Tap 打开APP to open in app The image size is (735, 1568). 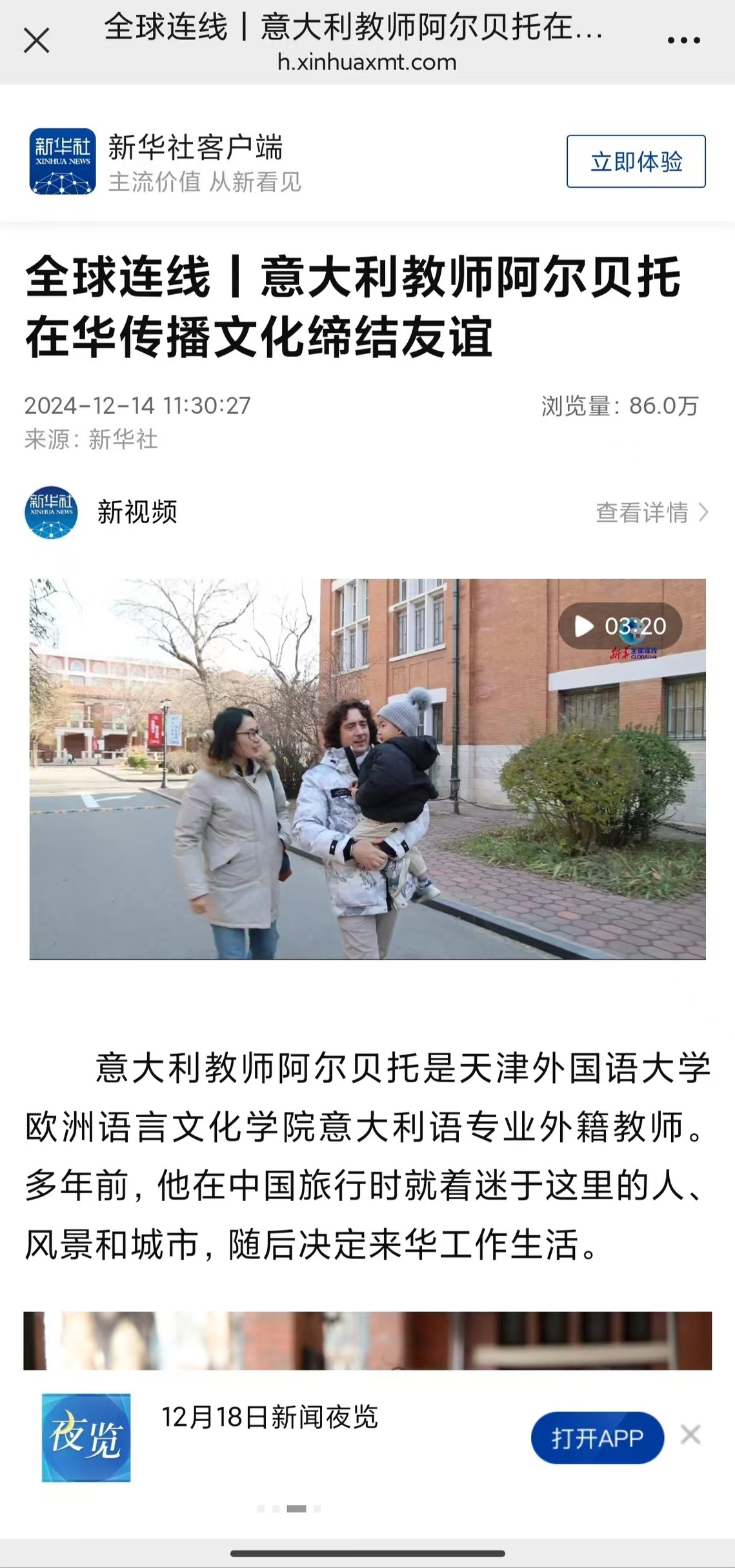click(x=597, y=1438)
